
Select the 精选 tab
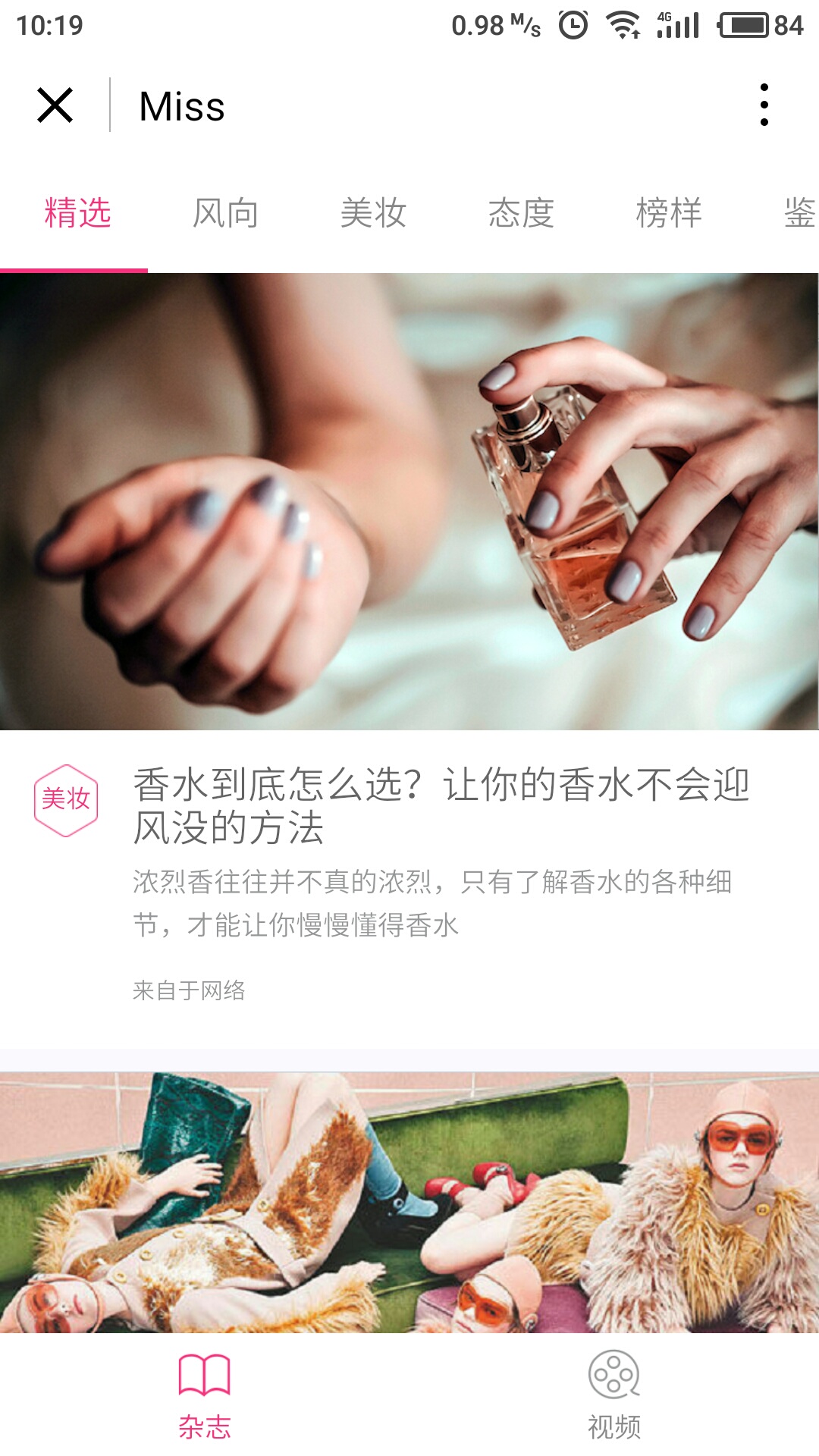pyautogui.click(x=77, y=213)
